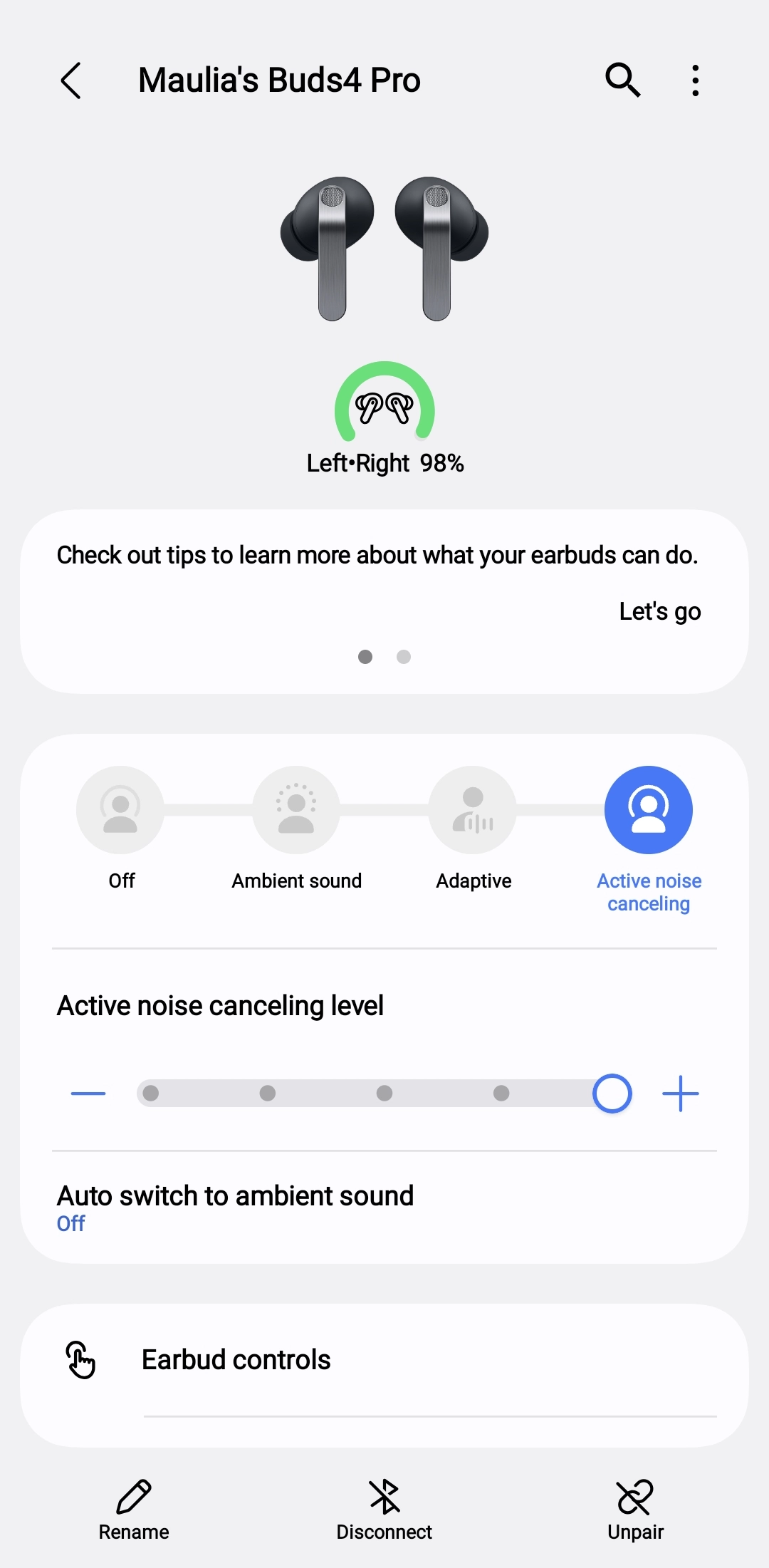This screenshot has width=769, height=1568.
Task: Select Active noise canceling mode
Action: pyautogui.click(x=648, y=810)
